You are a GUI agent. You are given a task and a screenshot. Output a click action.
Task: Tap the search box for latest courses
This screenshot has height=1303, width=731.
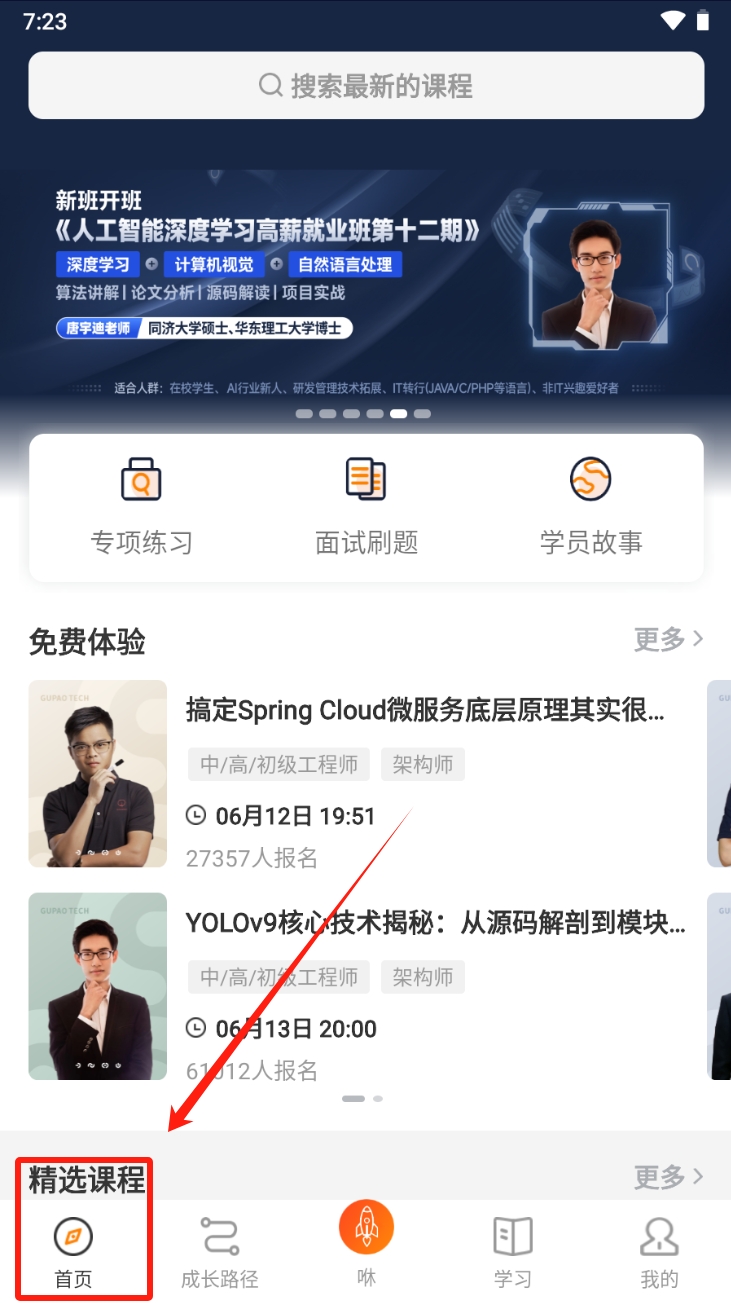pyautogui.click(x=366, y=86)
